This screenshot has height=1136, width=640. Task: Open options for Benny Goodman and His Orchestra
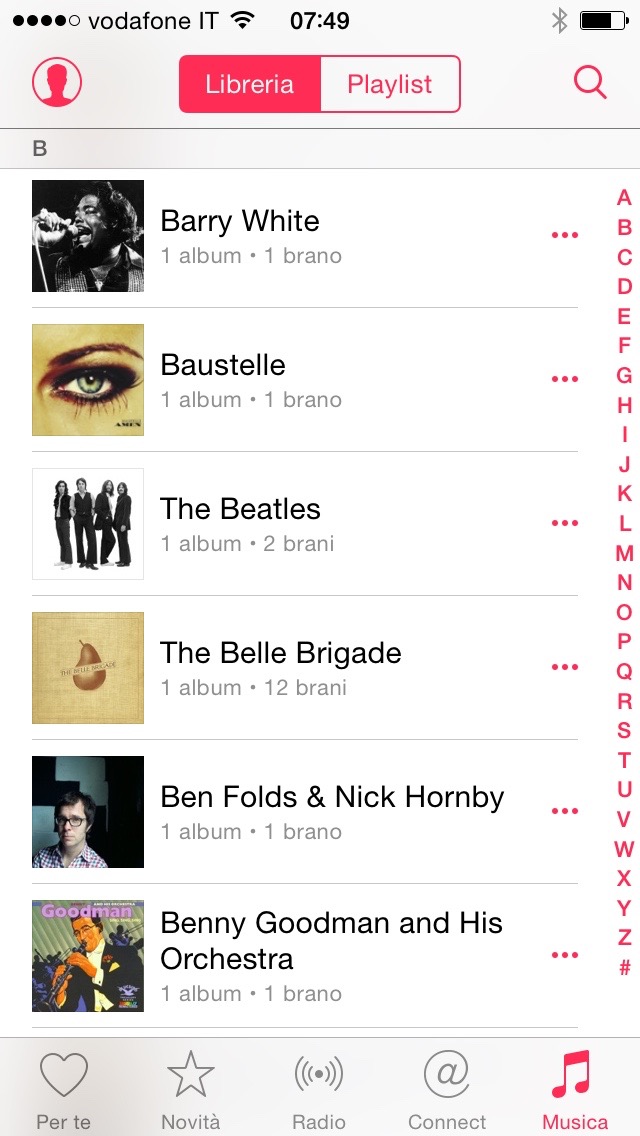[565, 956]
